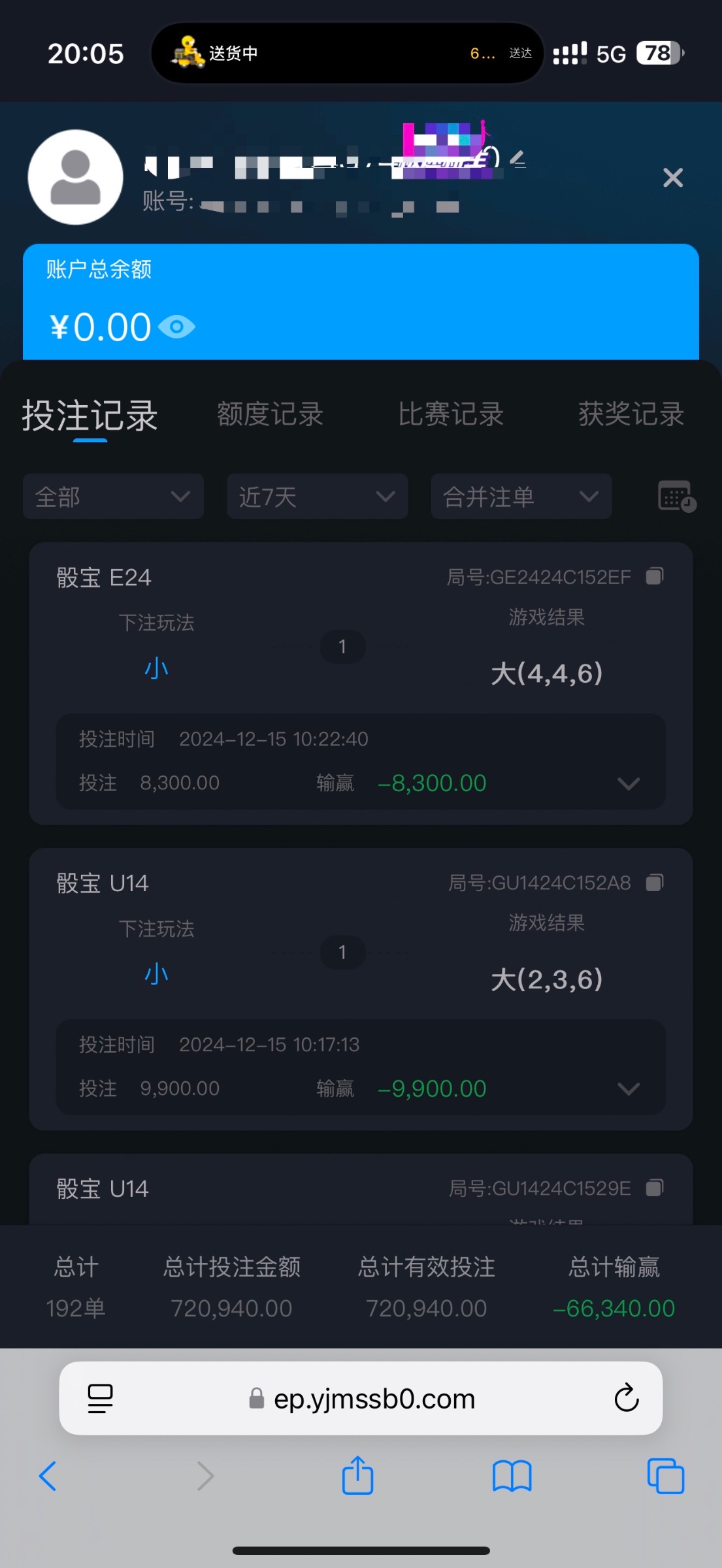Screen dimensions: 722x1568
Task: Select the 投注记录 tab
Action: click(x=90, y=416)
